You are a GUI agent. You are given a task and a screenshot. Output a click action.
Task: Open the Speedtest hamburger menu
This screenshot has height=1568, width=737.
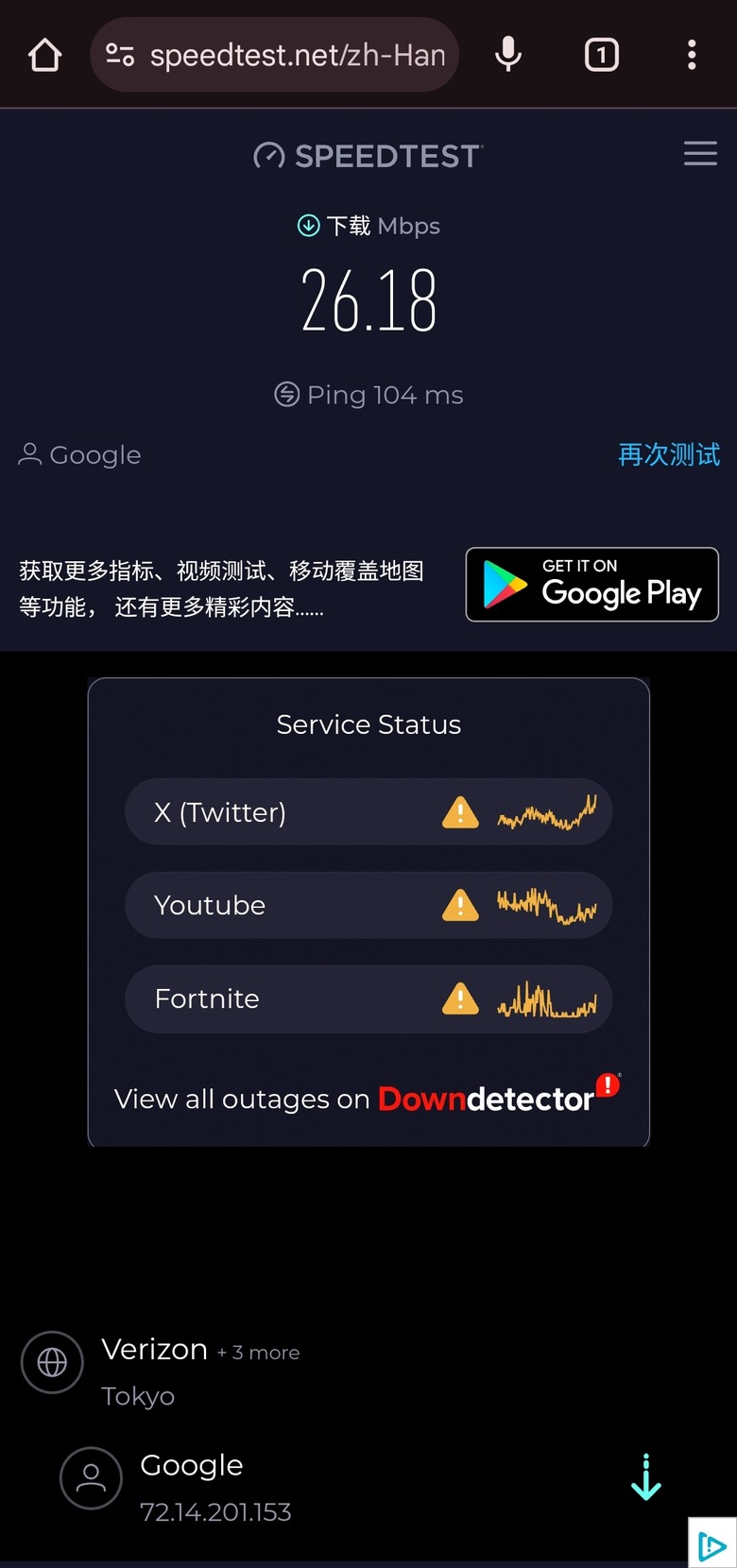click(x=700, y=154)
